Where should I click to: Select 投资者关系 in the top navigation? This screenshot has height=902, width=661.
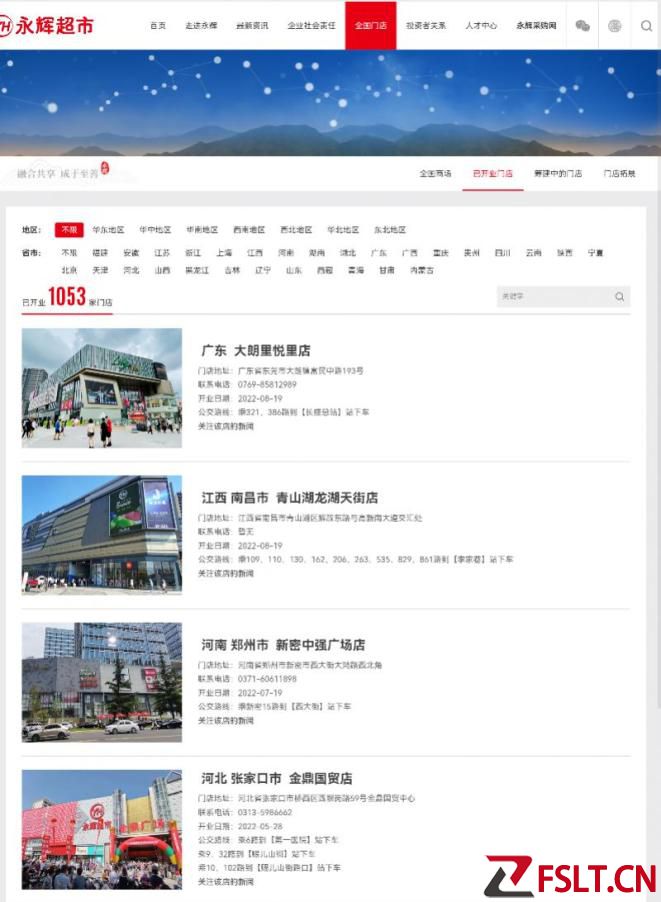pyautogui.click(x=426, y=26)
